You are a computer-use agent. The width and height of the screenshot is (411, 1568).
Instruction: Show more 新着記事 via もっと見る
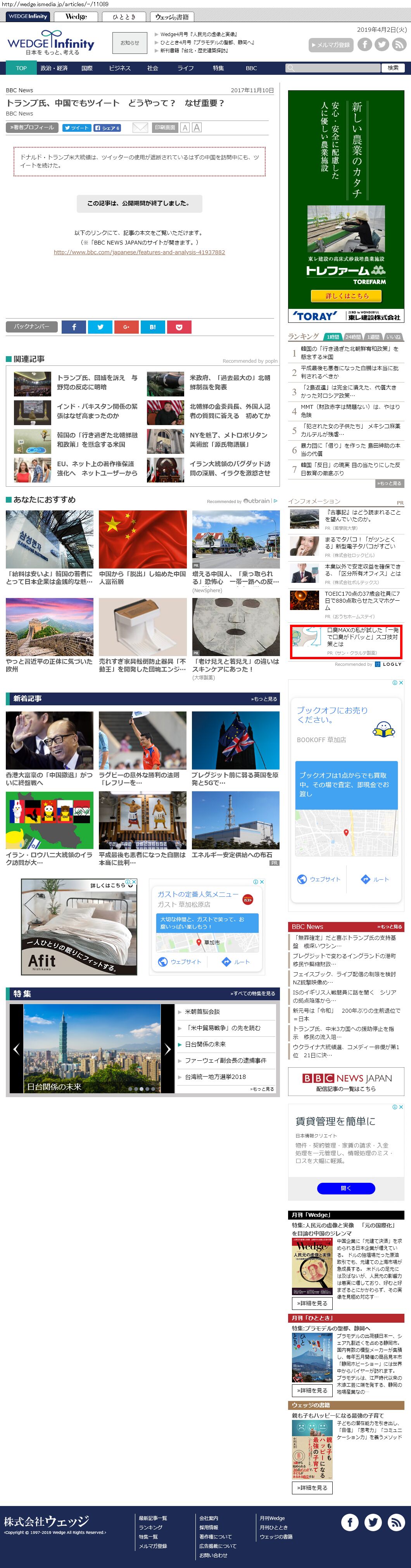click(x=264, y=699)
